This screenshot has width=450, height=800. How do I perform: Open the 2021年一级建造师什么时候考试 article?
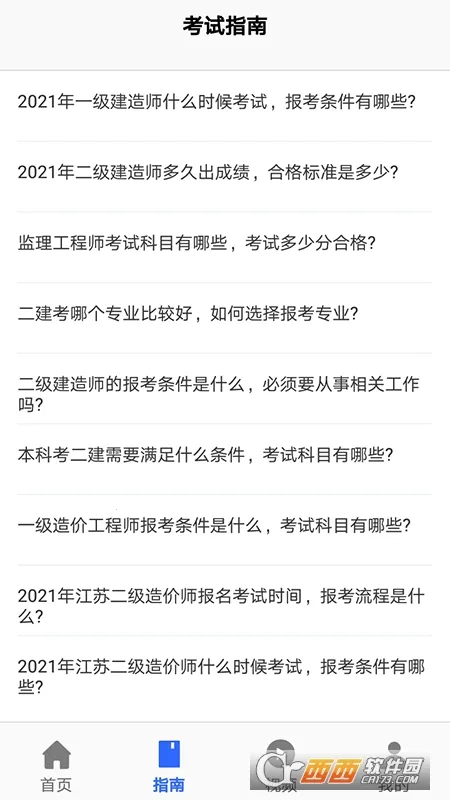click(224, 106)
